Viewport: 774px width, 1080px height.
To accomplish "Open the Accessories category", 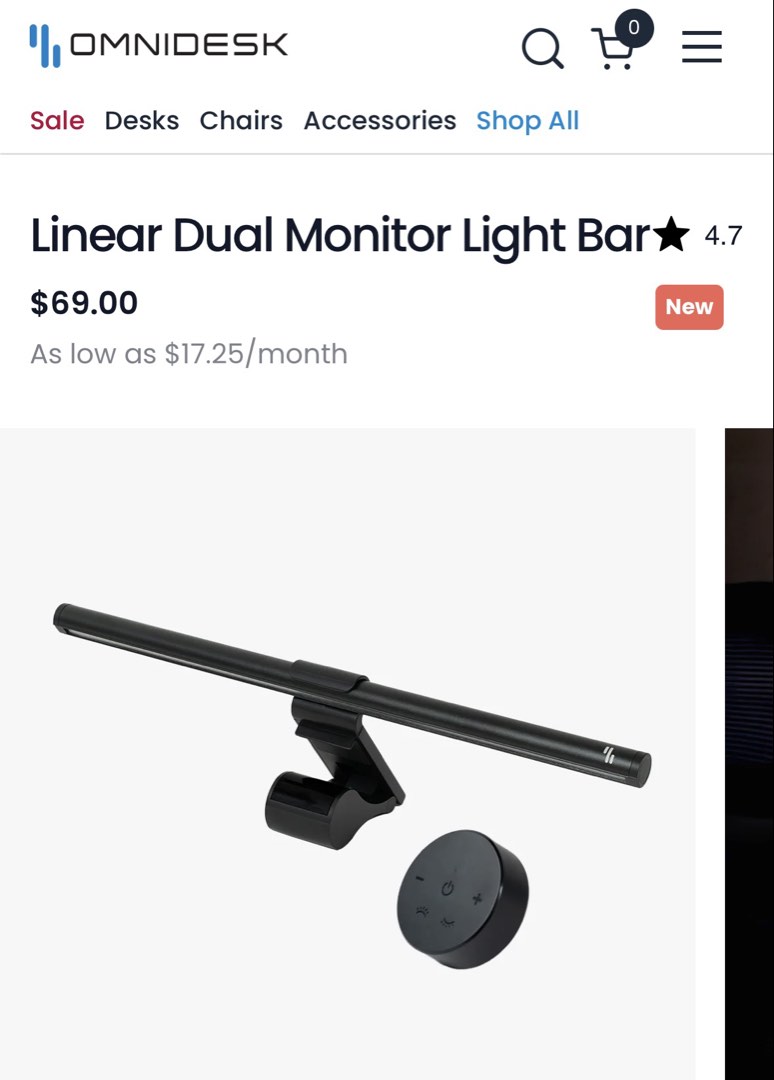I will pos(380,121).
